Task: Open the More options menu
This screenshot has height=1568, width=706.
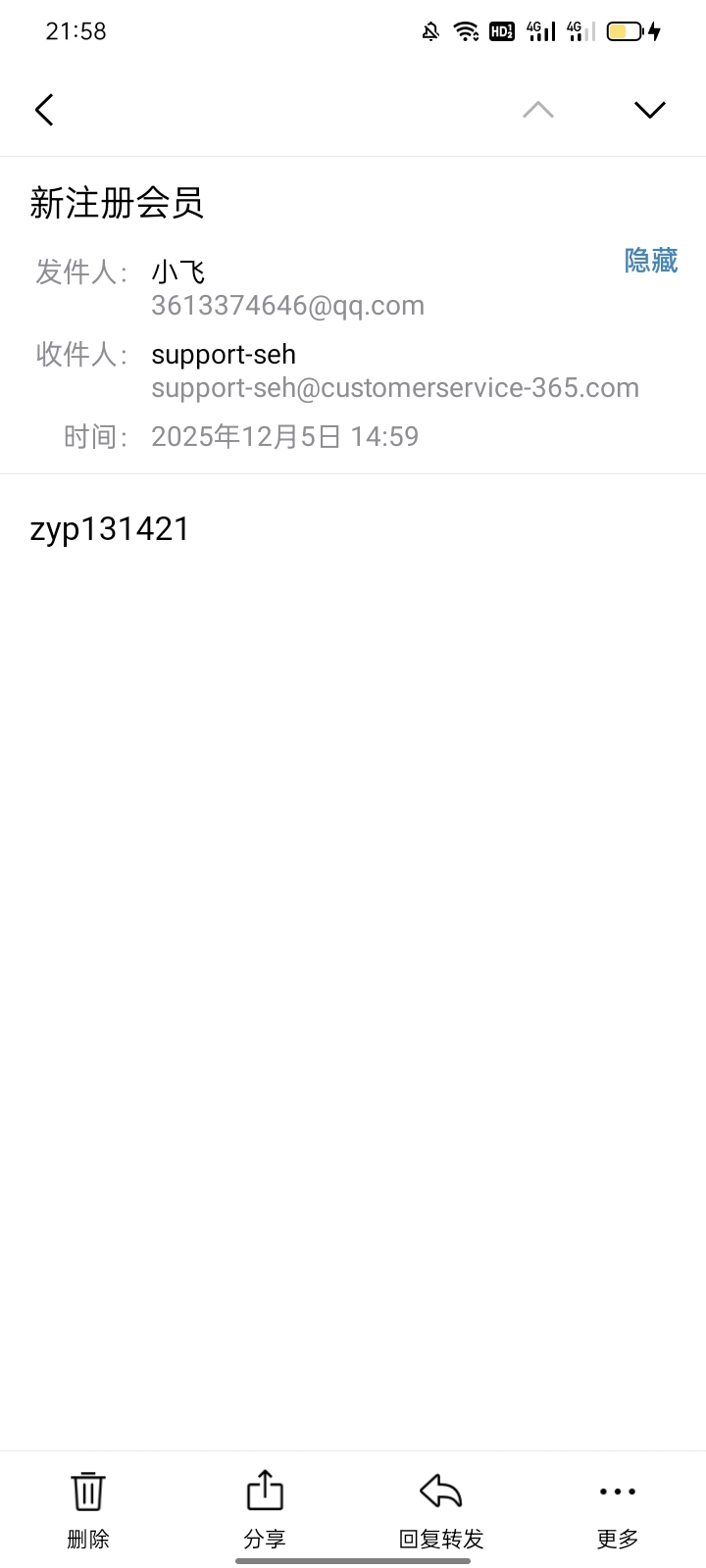Action: [618, 1509]
